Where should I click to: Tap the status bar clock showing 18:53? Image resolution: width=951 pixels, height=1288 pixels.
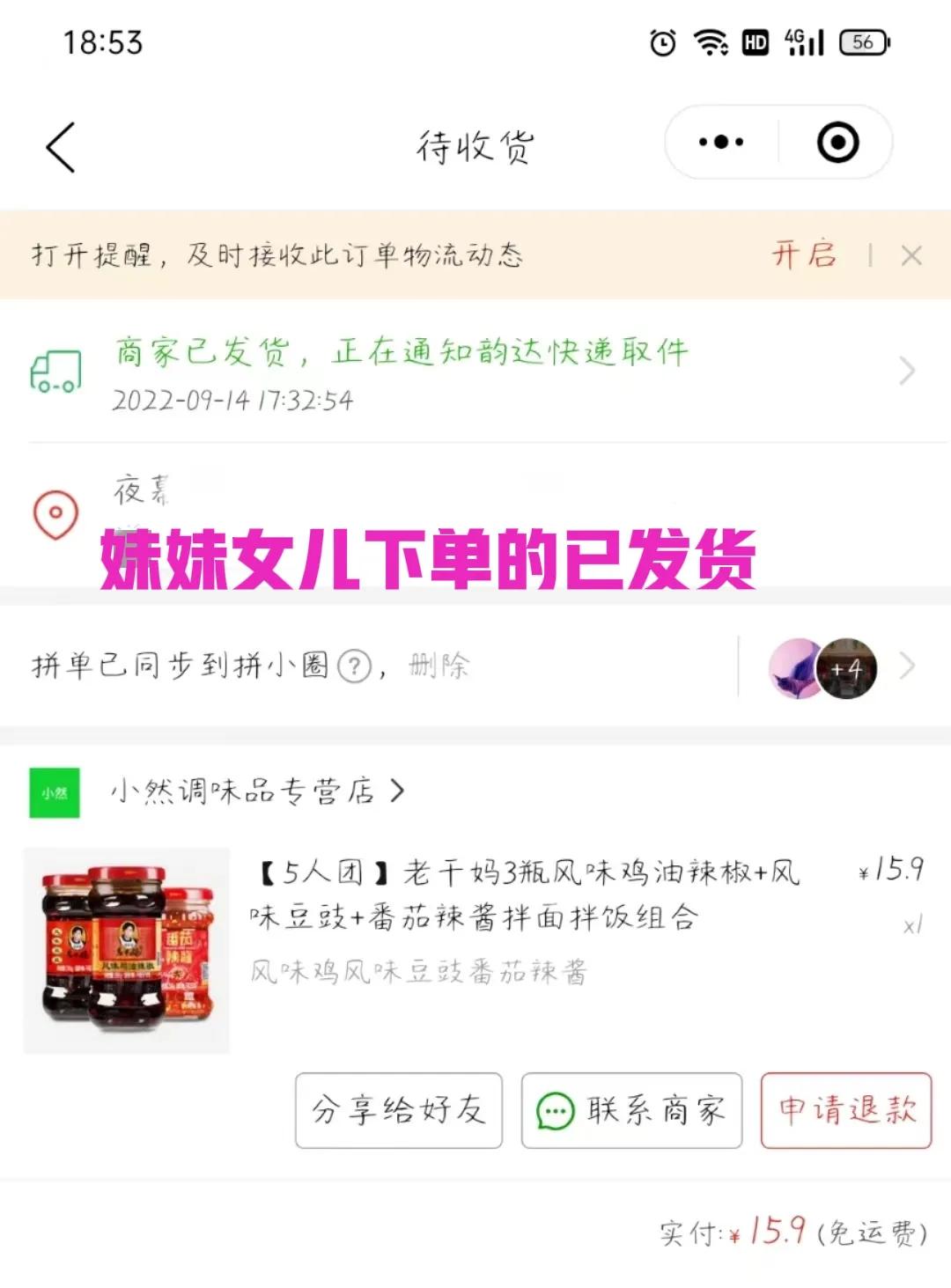click(x=103, y=42)
